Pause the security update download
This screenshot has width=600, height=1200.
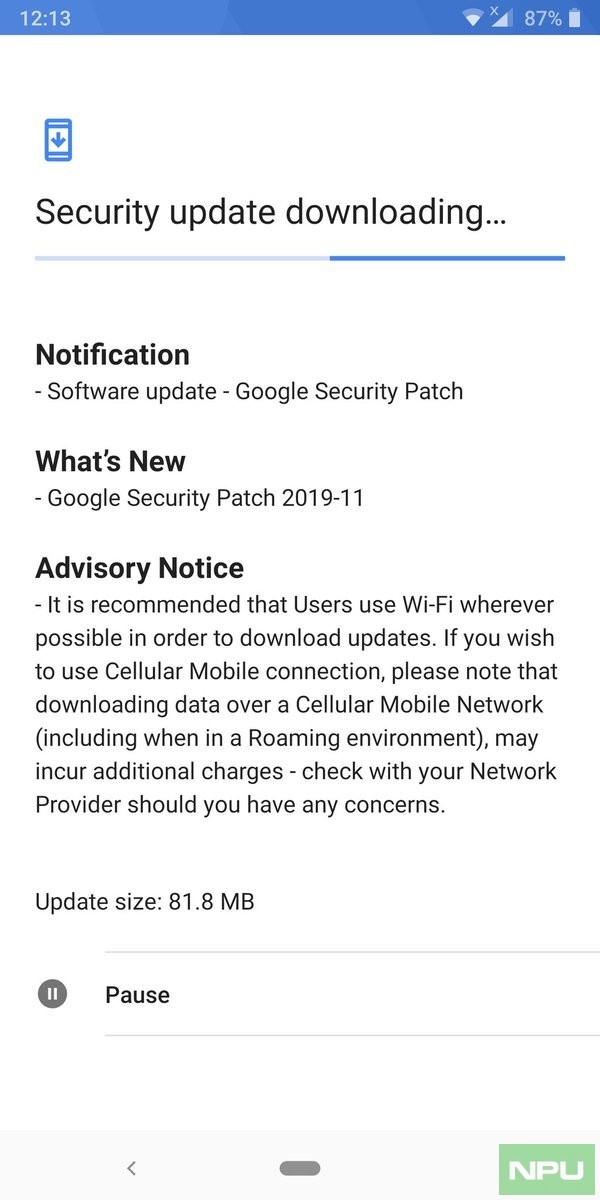[300, 994]
